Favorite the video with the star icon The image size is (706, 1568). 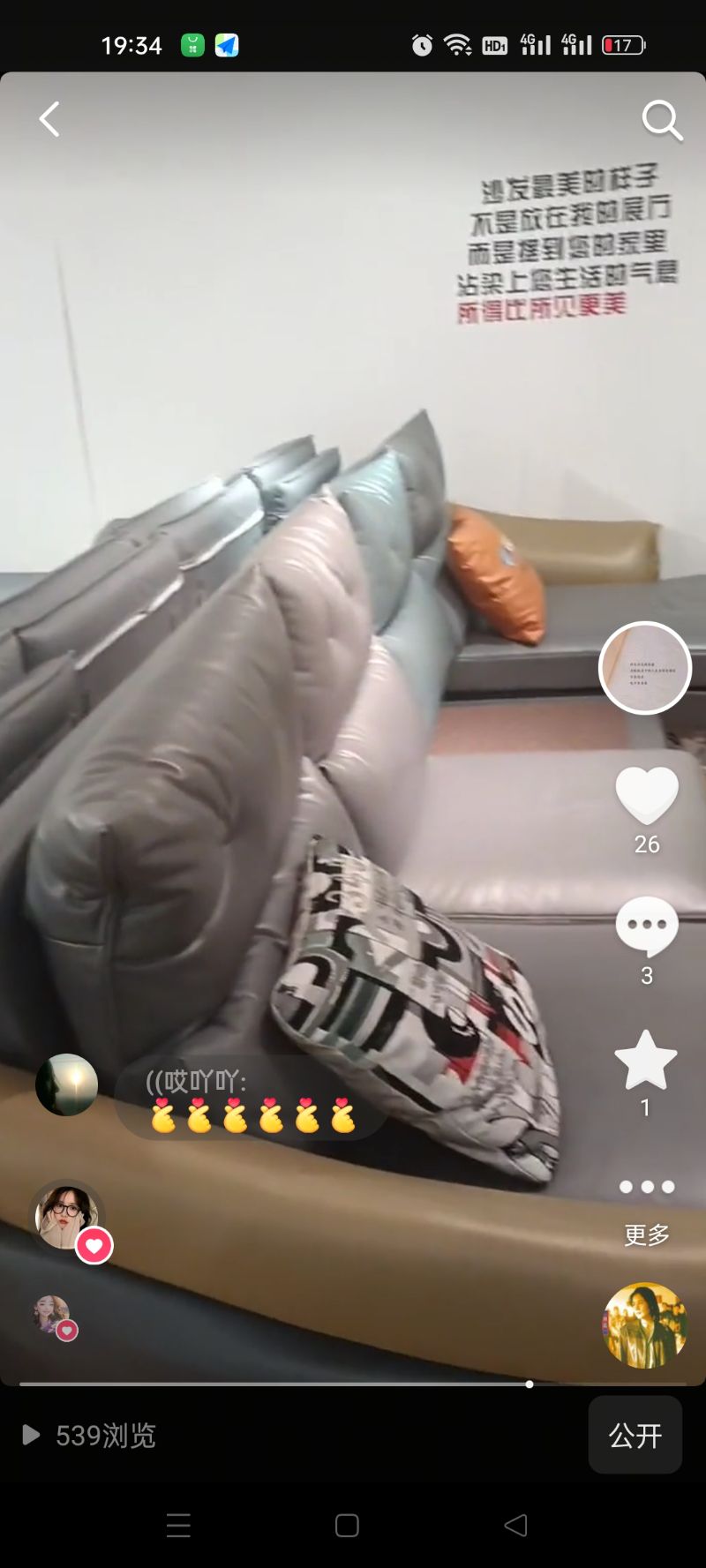(646, 1059)
